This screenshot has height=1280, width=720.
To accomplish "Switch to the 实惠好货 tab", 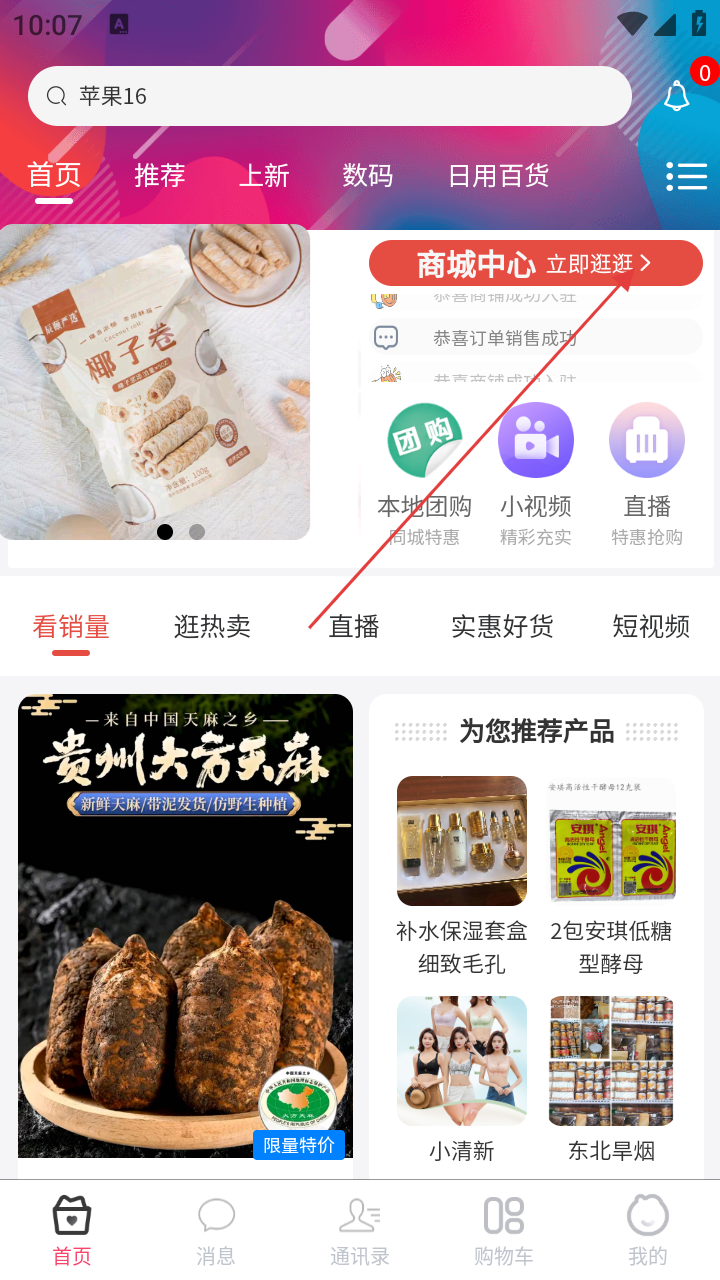I will [x=502, y=627].
